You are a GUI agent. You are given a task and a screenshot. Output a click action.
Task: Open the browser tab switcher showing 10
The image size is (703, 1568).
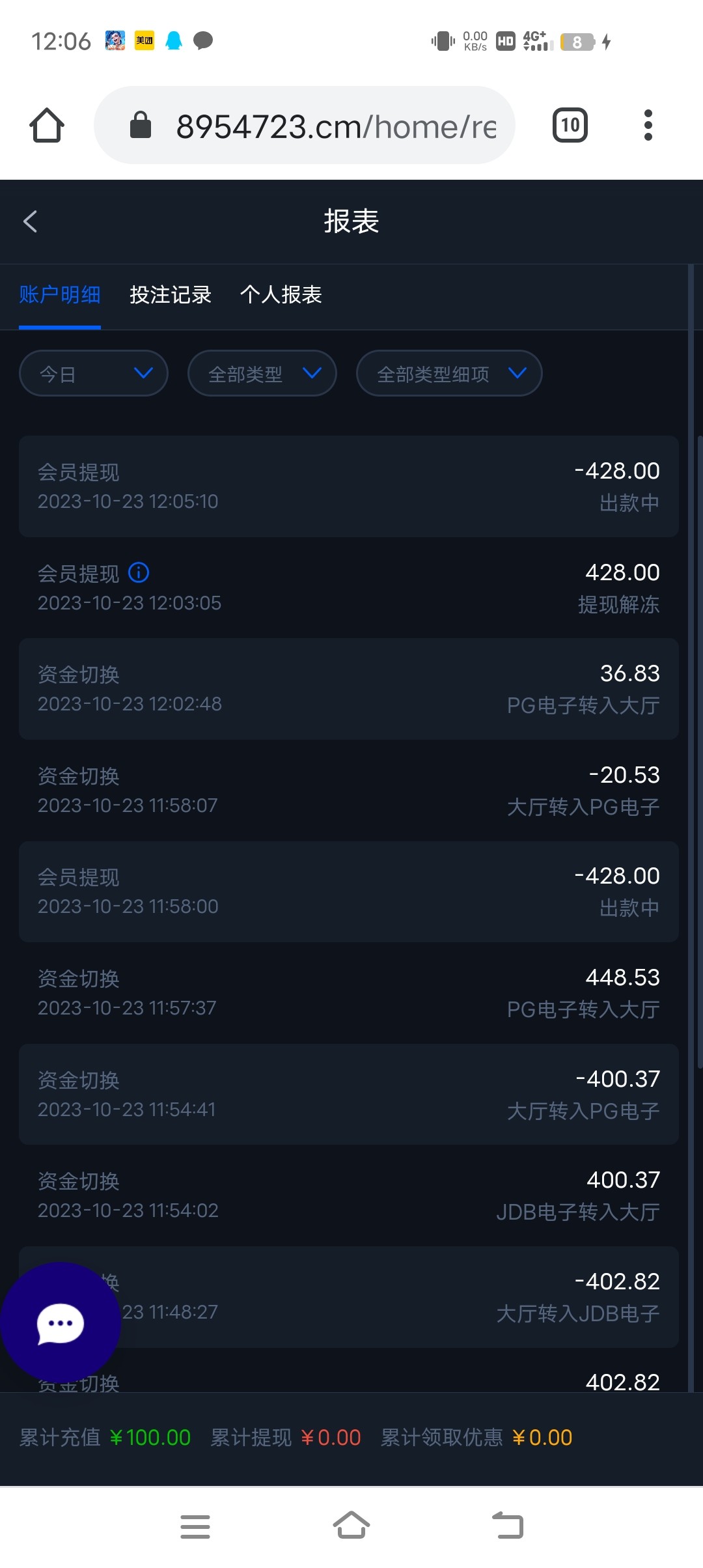click(570, 126)
